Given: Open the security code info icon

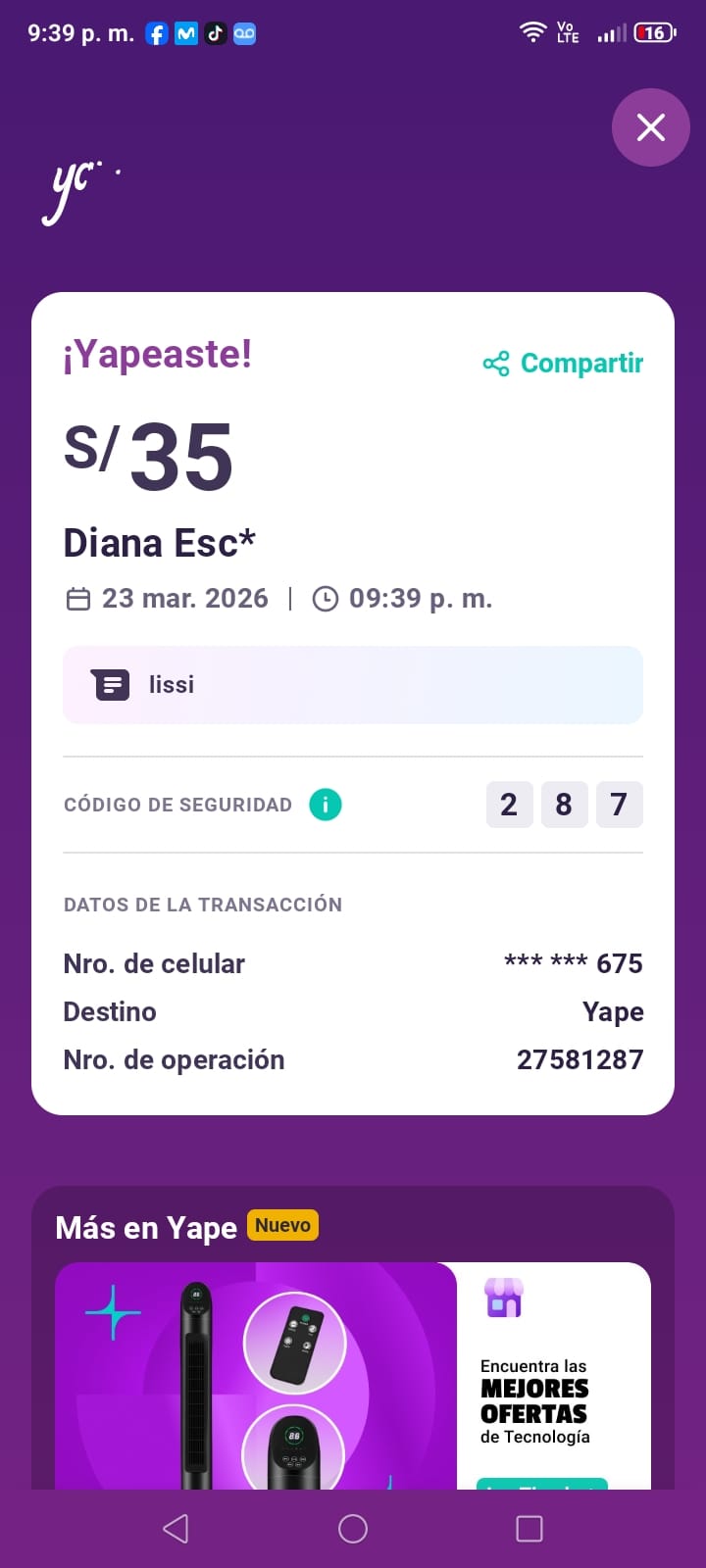Looking at the screenshot, I should [x=326, y=805].
